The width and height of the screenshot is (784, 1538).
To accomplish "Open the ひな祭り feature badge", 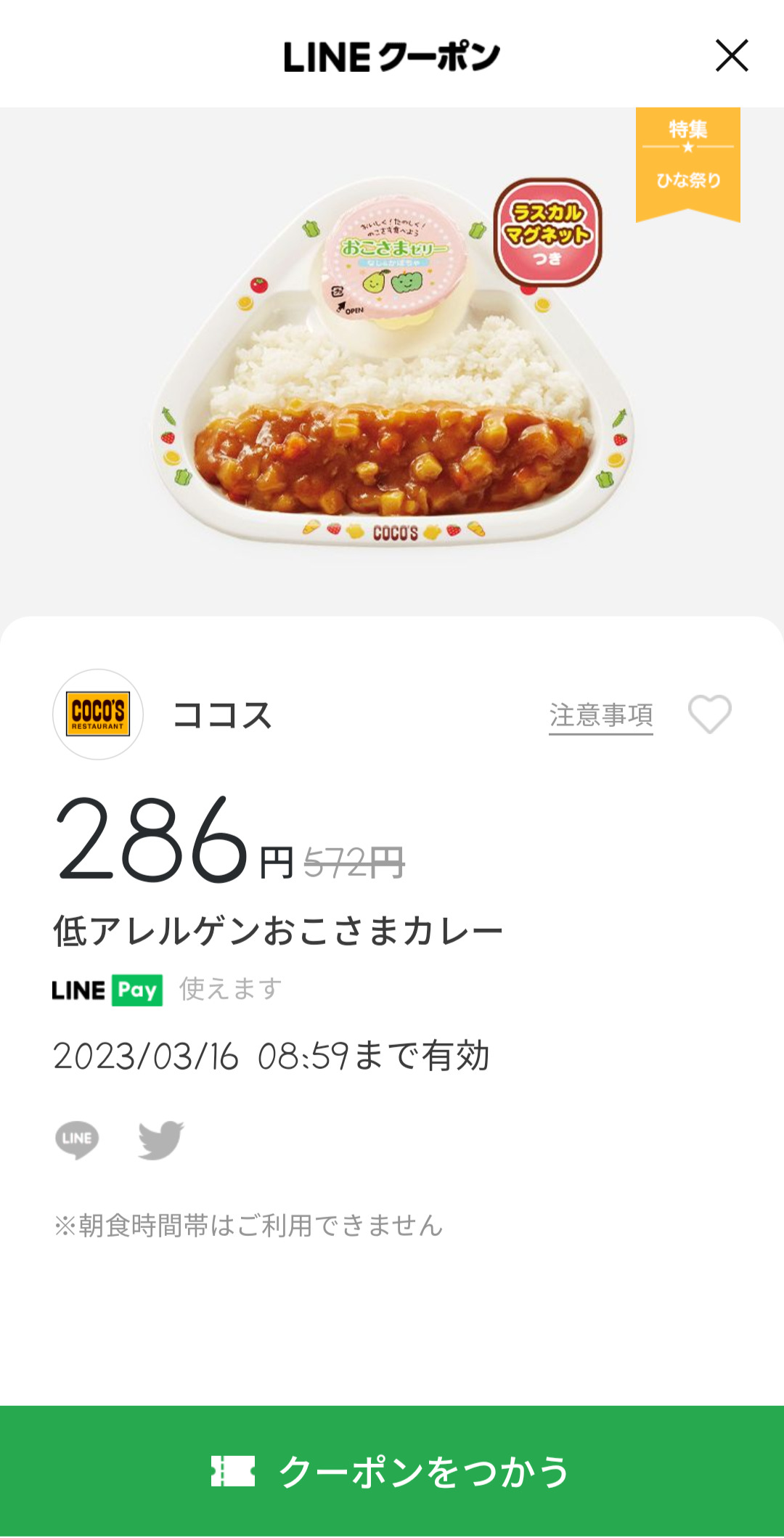I will pos(687,162).
